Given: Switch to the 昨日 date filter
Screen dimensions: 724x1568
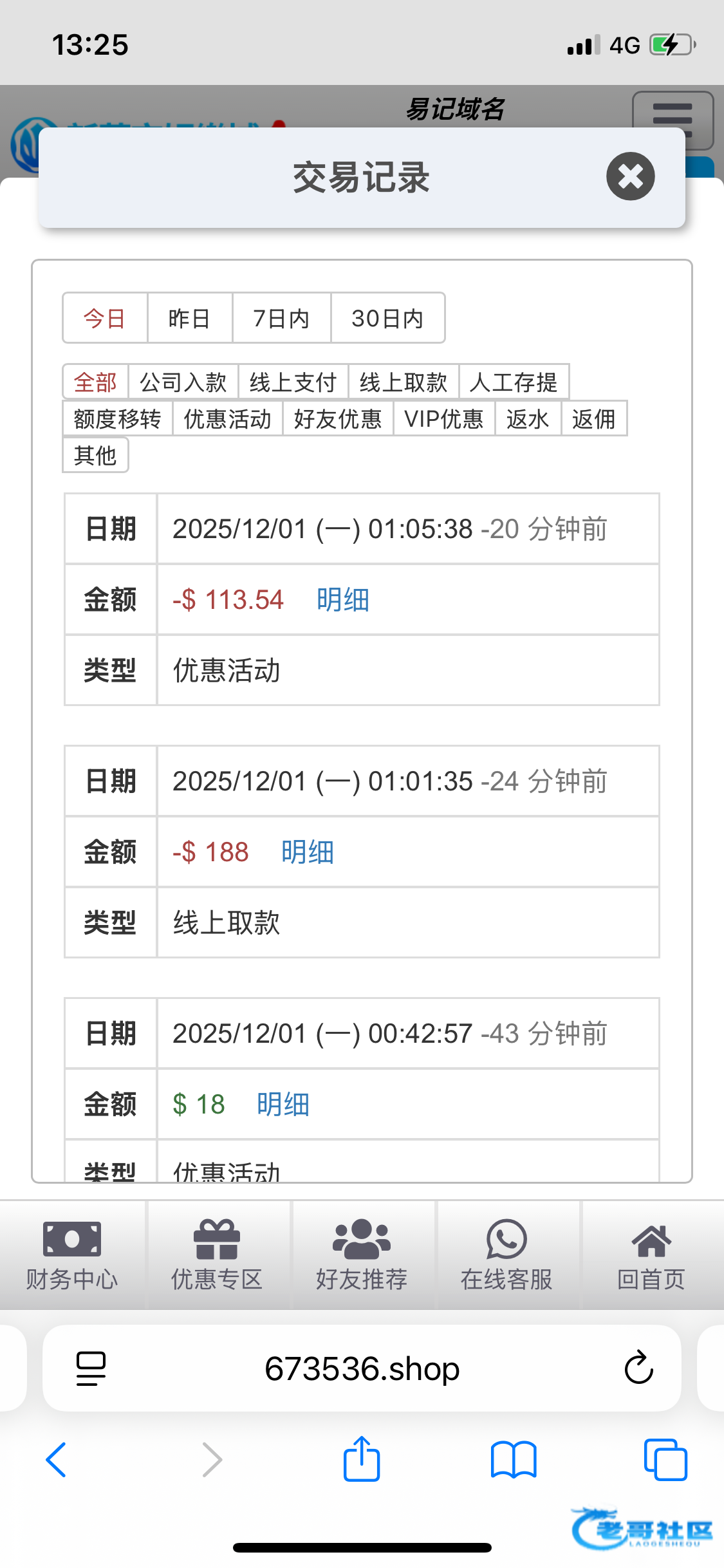Looking at the screenshot, I should 189,318.
